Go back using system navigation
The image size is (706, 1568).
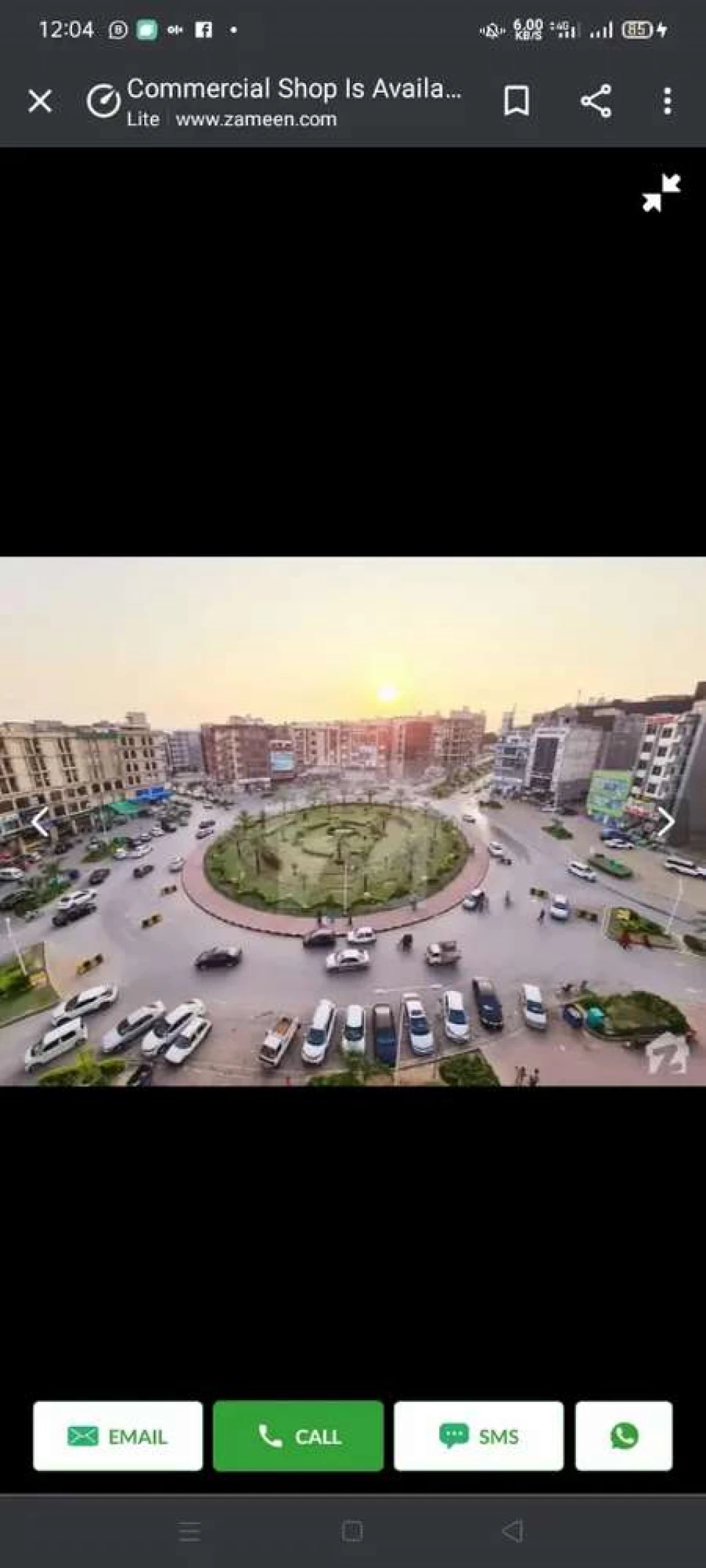coord(513,1531)
